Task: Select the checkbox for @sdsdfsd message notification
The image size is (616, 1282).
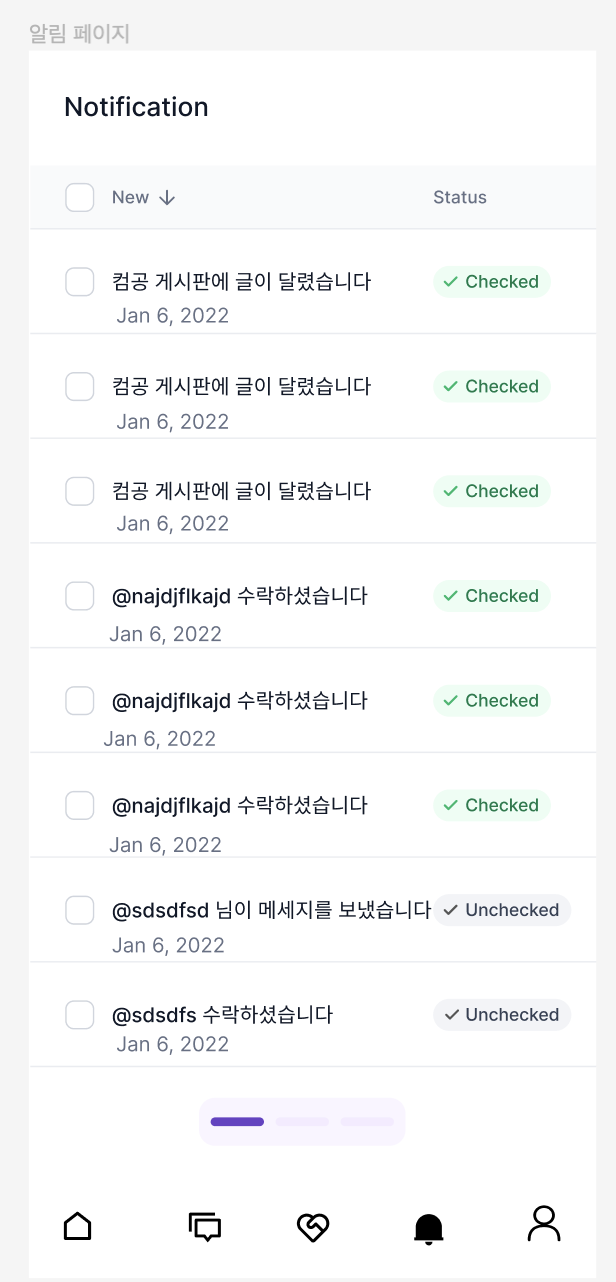Action: click(x=80, y=910)
